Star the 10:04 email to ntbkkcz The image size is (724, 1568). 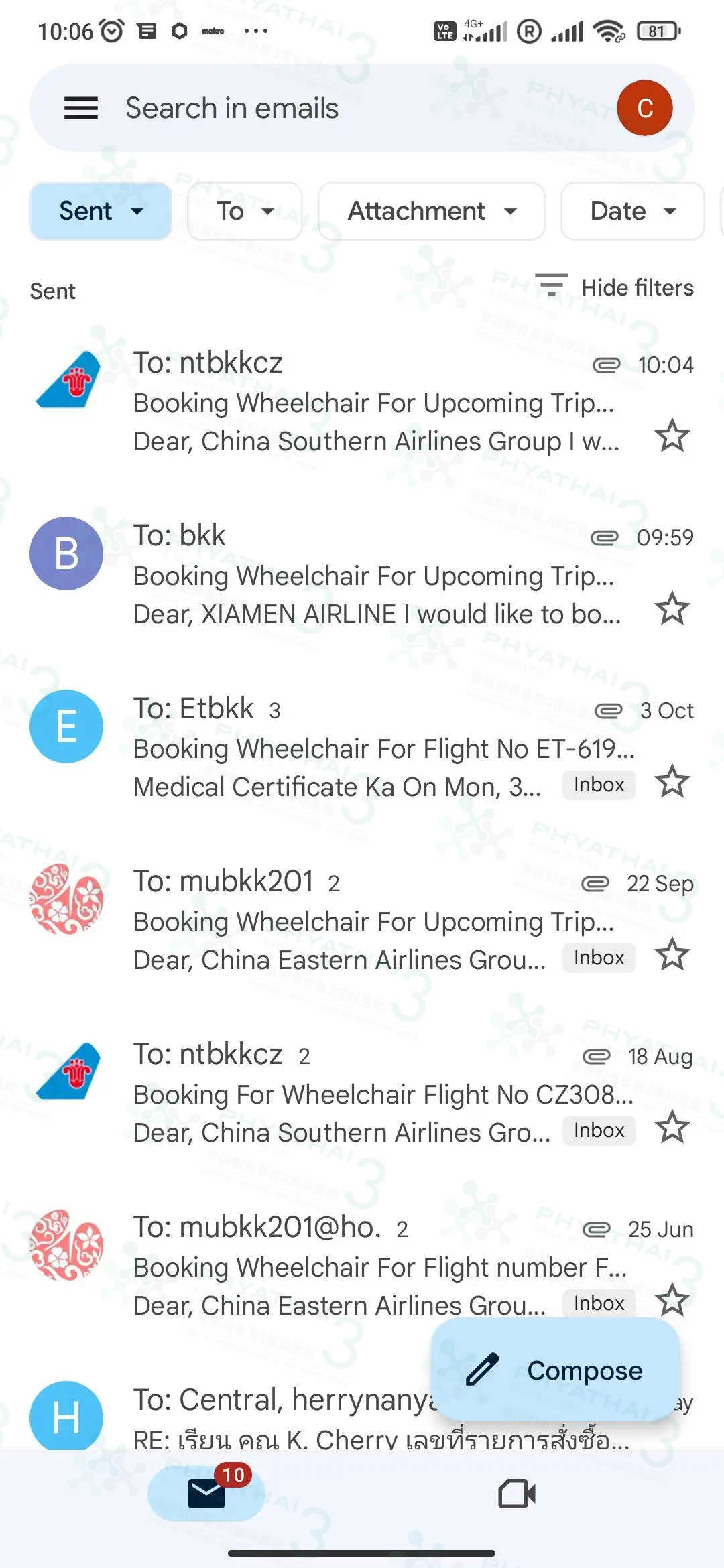point(672,436)
